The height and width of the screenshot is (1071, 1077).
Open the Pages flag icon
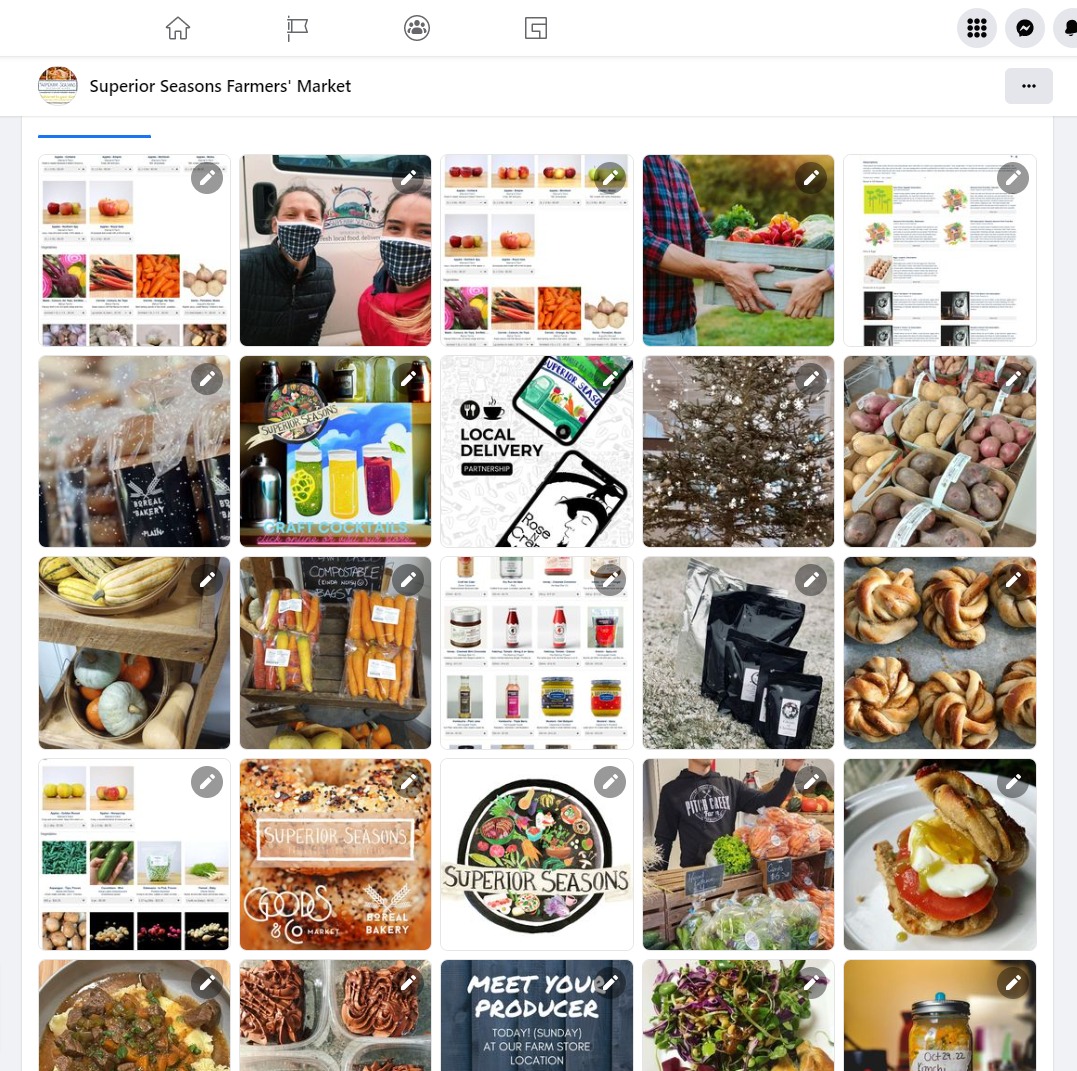(297, 28)
